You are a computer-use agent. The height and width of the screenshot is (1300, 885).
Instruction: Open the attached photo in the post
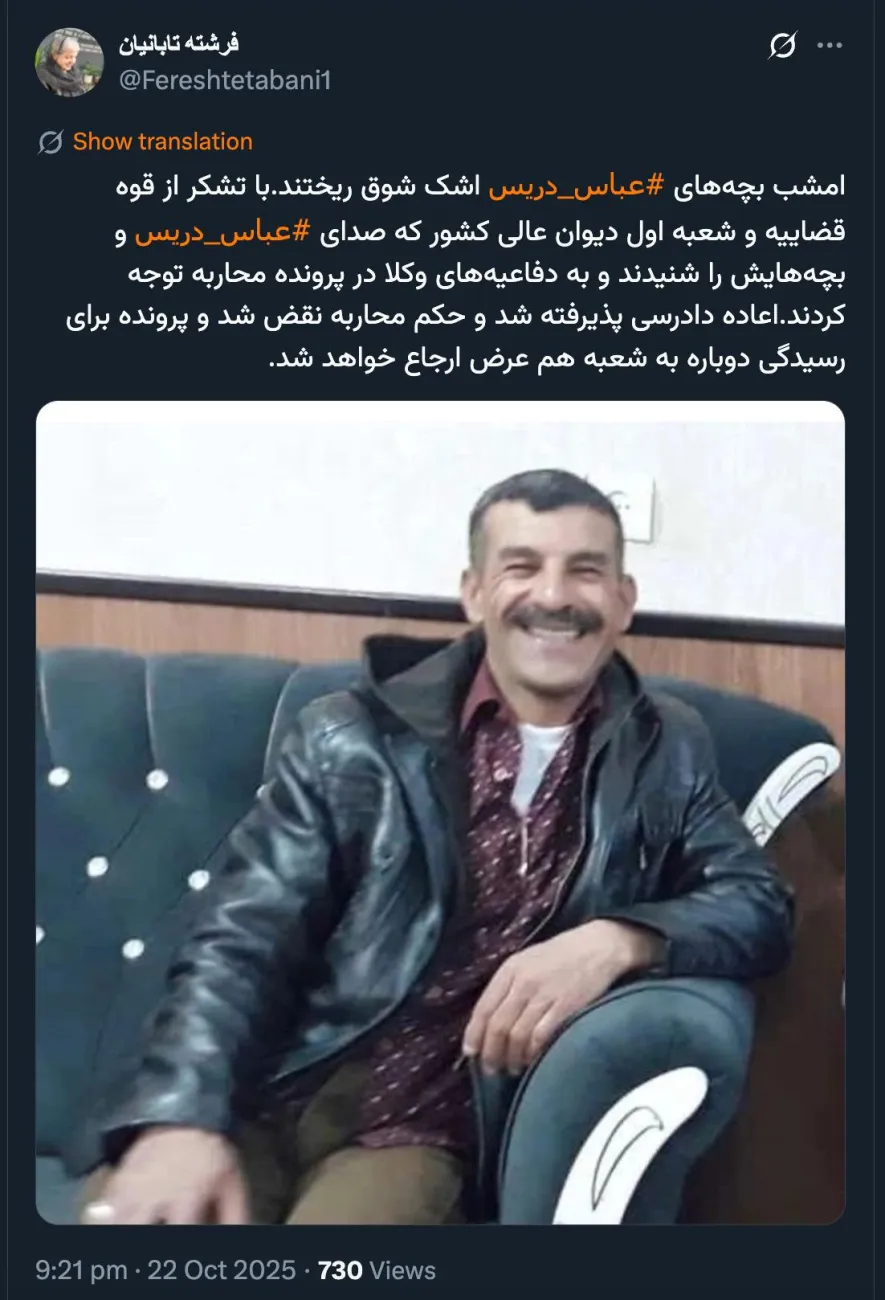pos(440,812)
